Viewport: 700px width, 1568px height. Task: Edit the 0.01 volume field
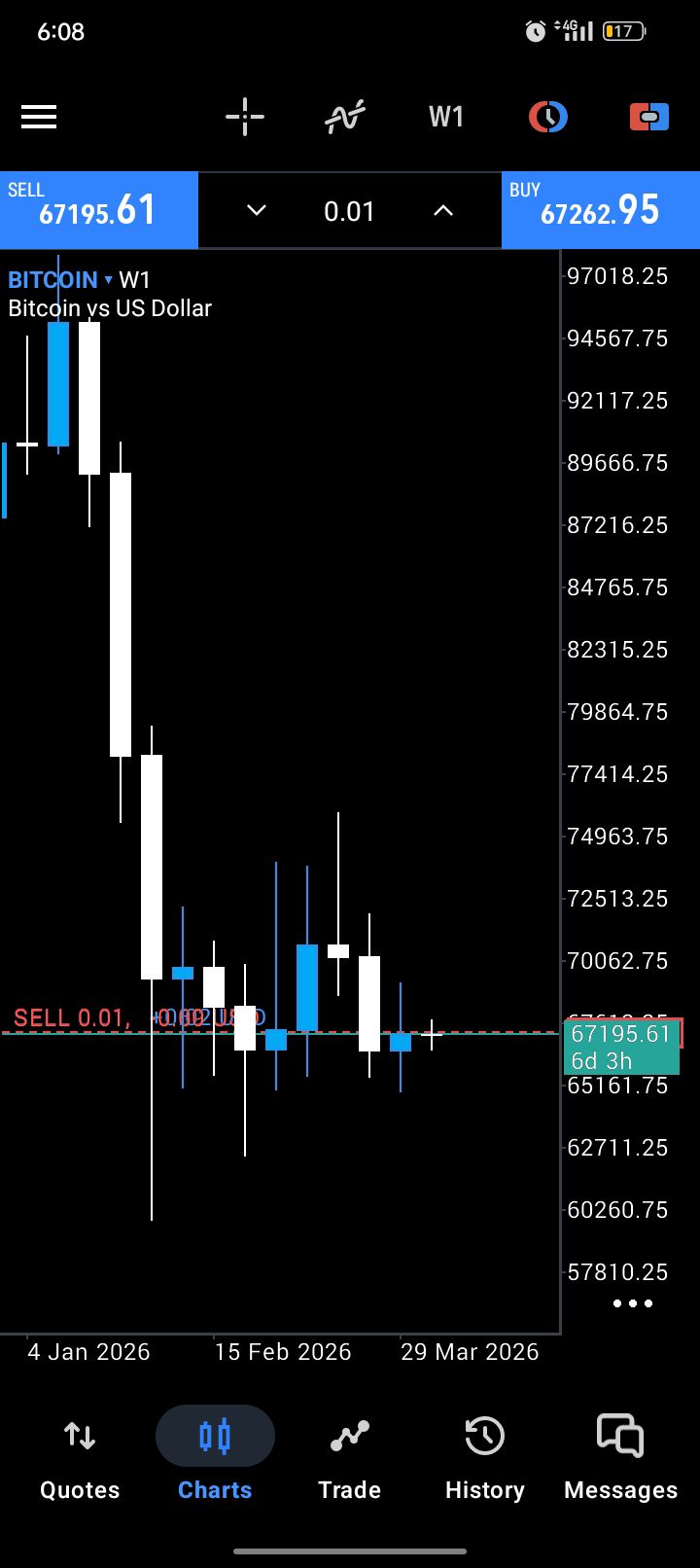point(349,211)
